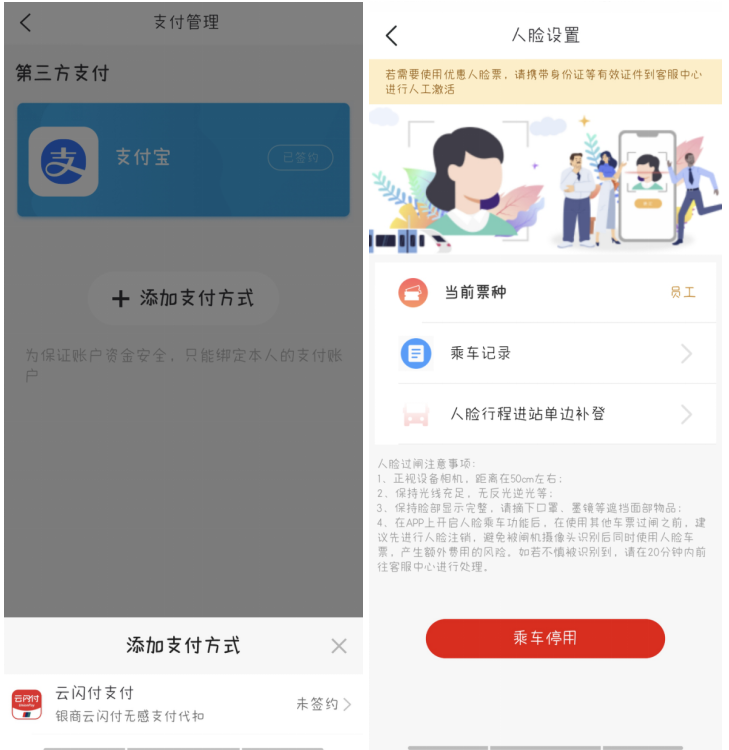Open 乘车记录
Viewport: 729px width, 750px height.
[x=546, y=353]
